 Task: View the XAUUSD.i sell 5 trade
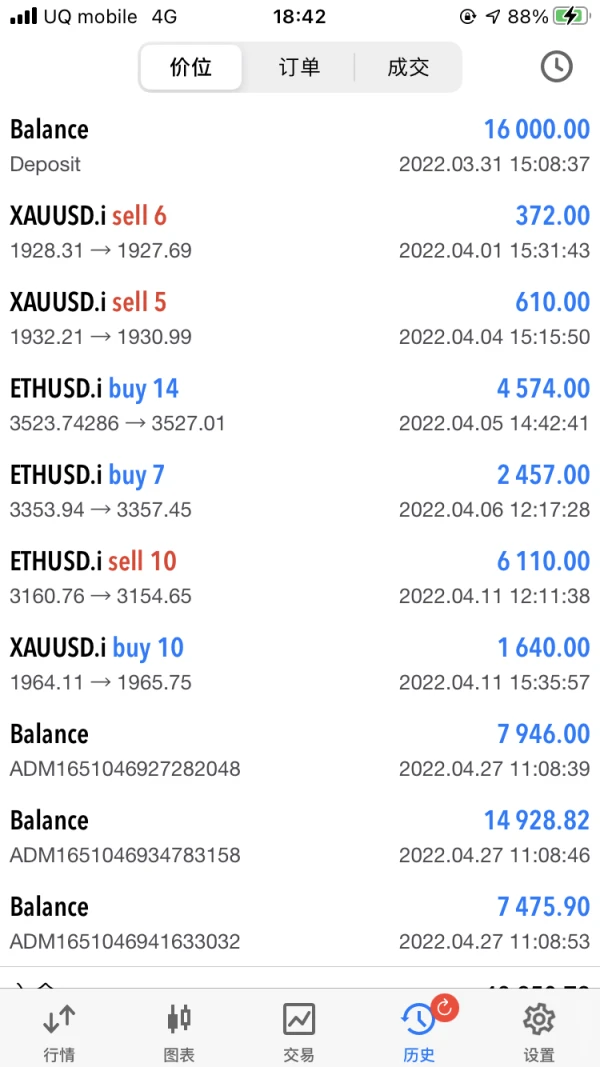click(x=300, y=318)
